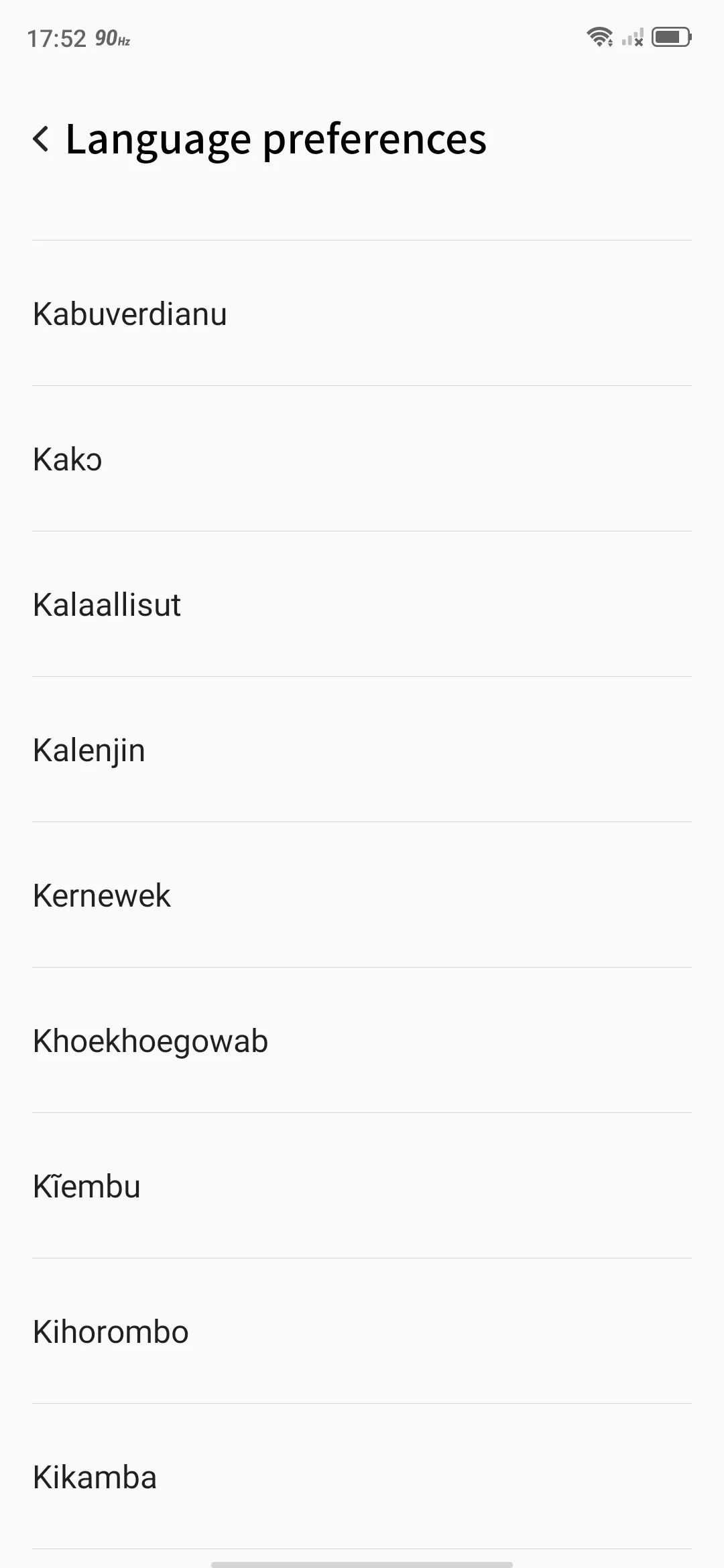
Task: Select the Kĩembu language
Action: 87,1186
